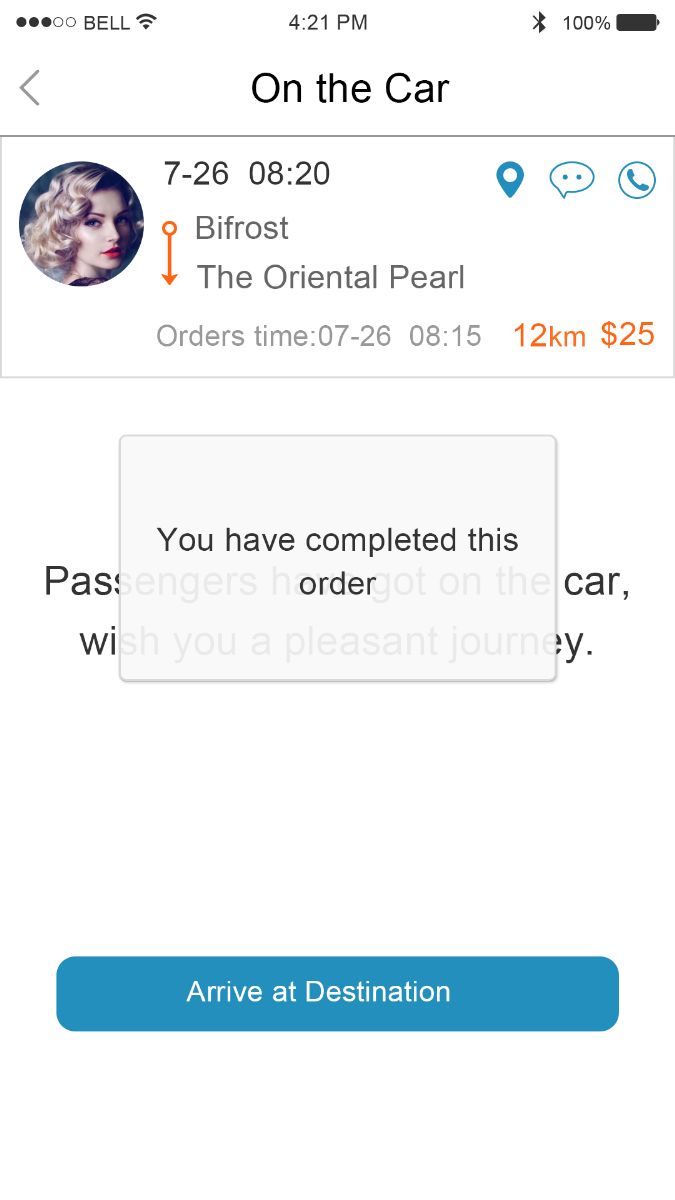Open the passenger's location pin
The width and height of the screenshot is (675, 1200).
[x=510, y=180]
